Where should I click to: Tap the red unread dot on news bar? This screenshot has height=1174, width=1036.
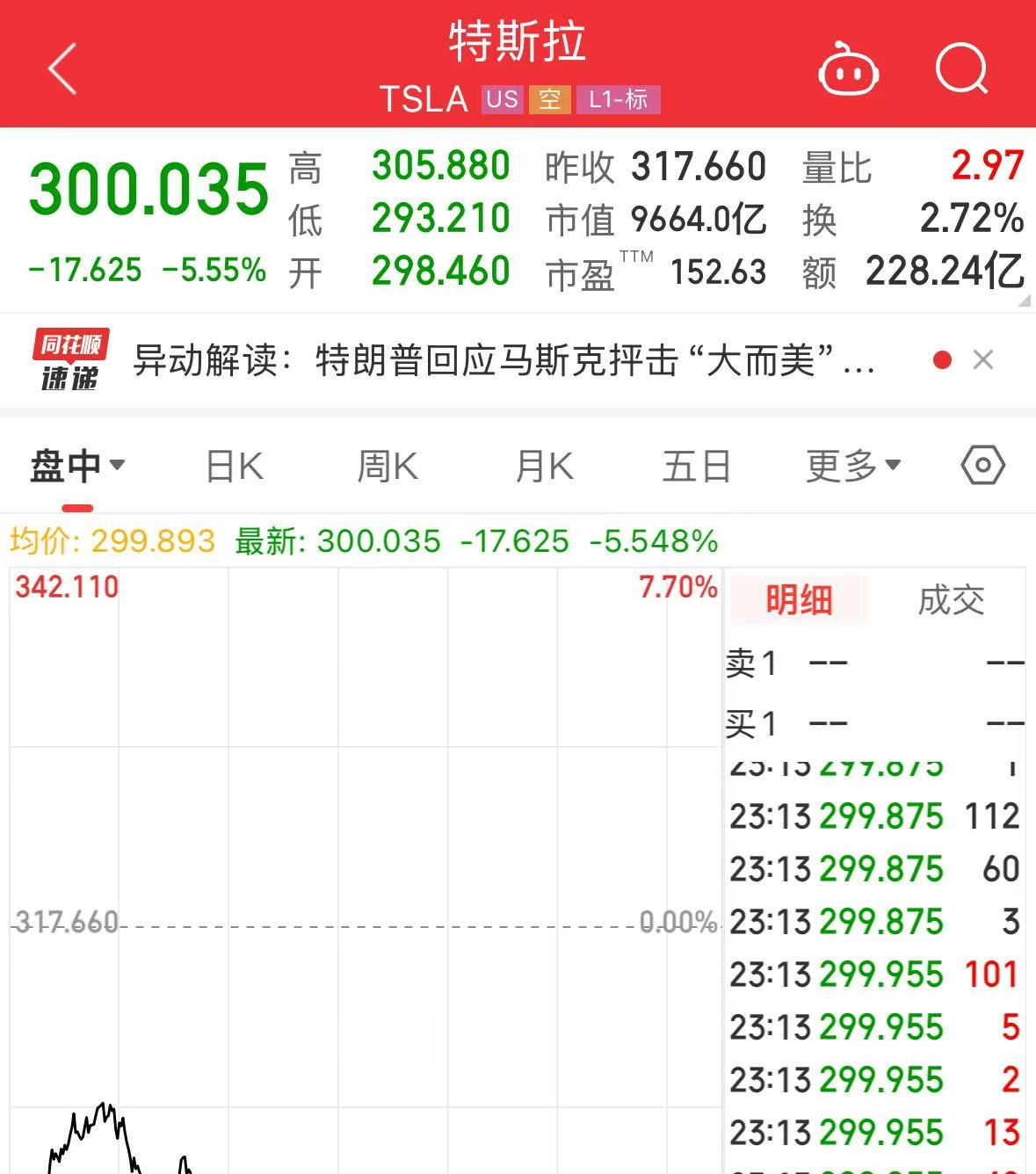tap(943, 359)
